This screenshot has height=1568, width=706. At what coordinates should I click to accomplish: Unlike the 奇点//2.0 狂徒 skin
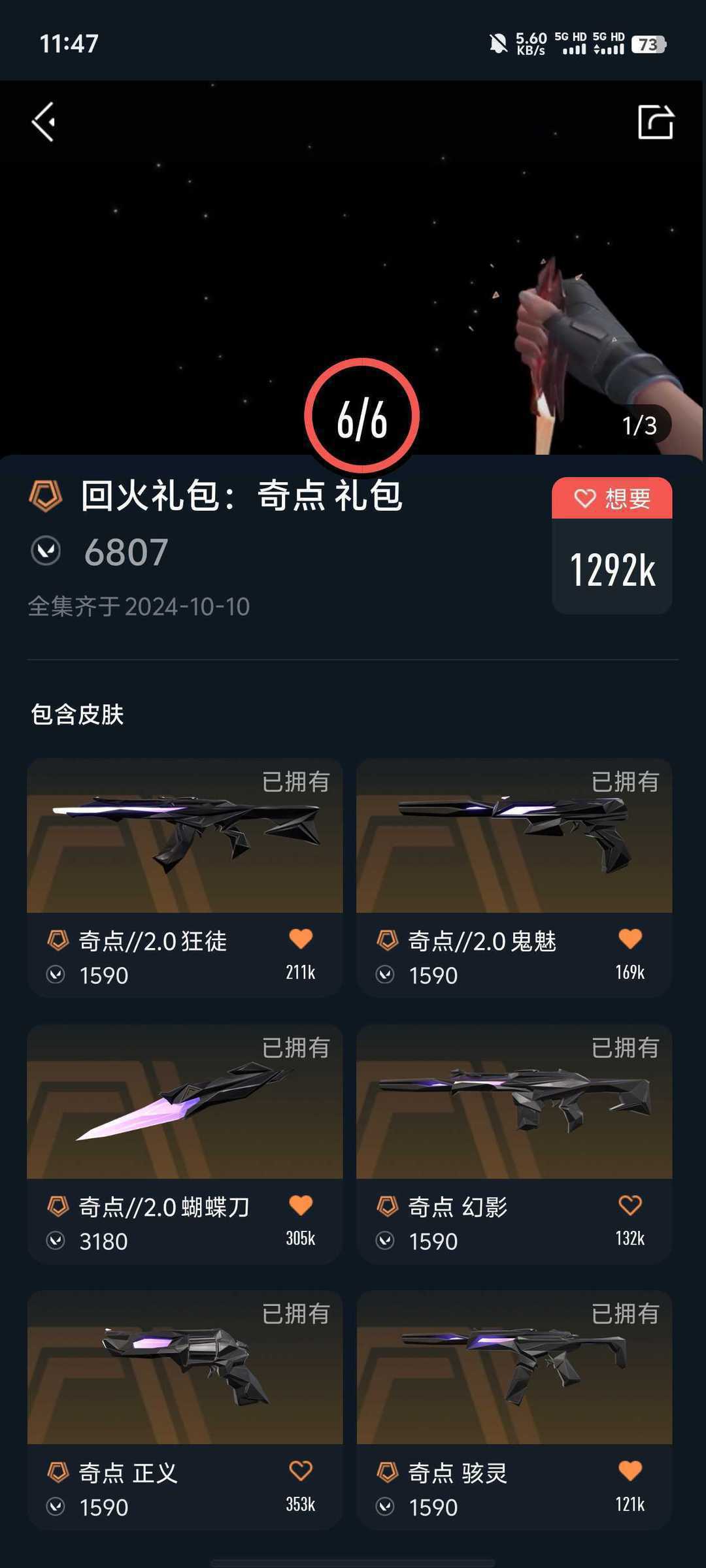301,939
